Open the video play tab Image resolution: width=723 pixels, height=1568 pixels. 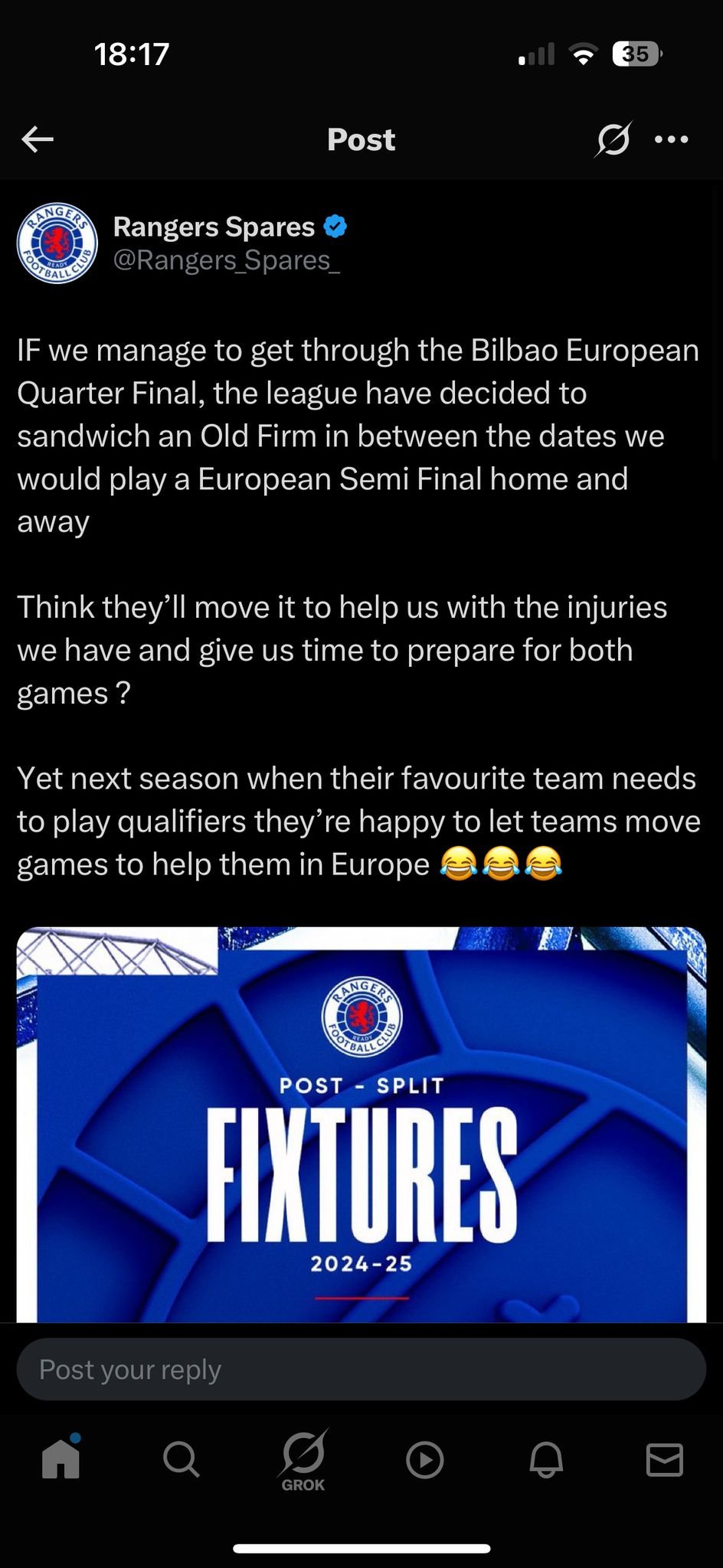[424, 1459]
